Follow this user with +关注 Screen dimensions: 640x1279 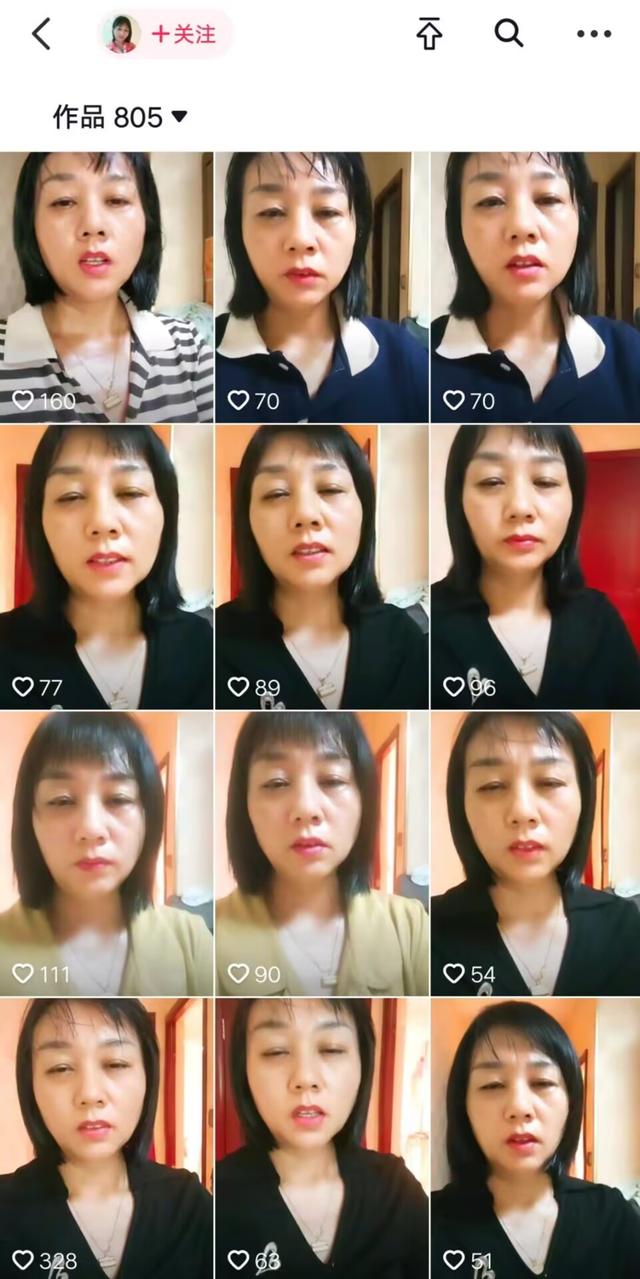pos(184,34)
